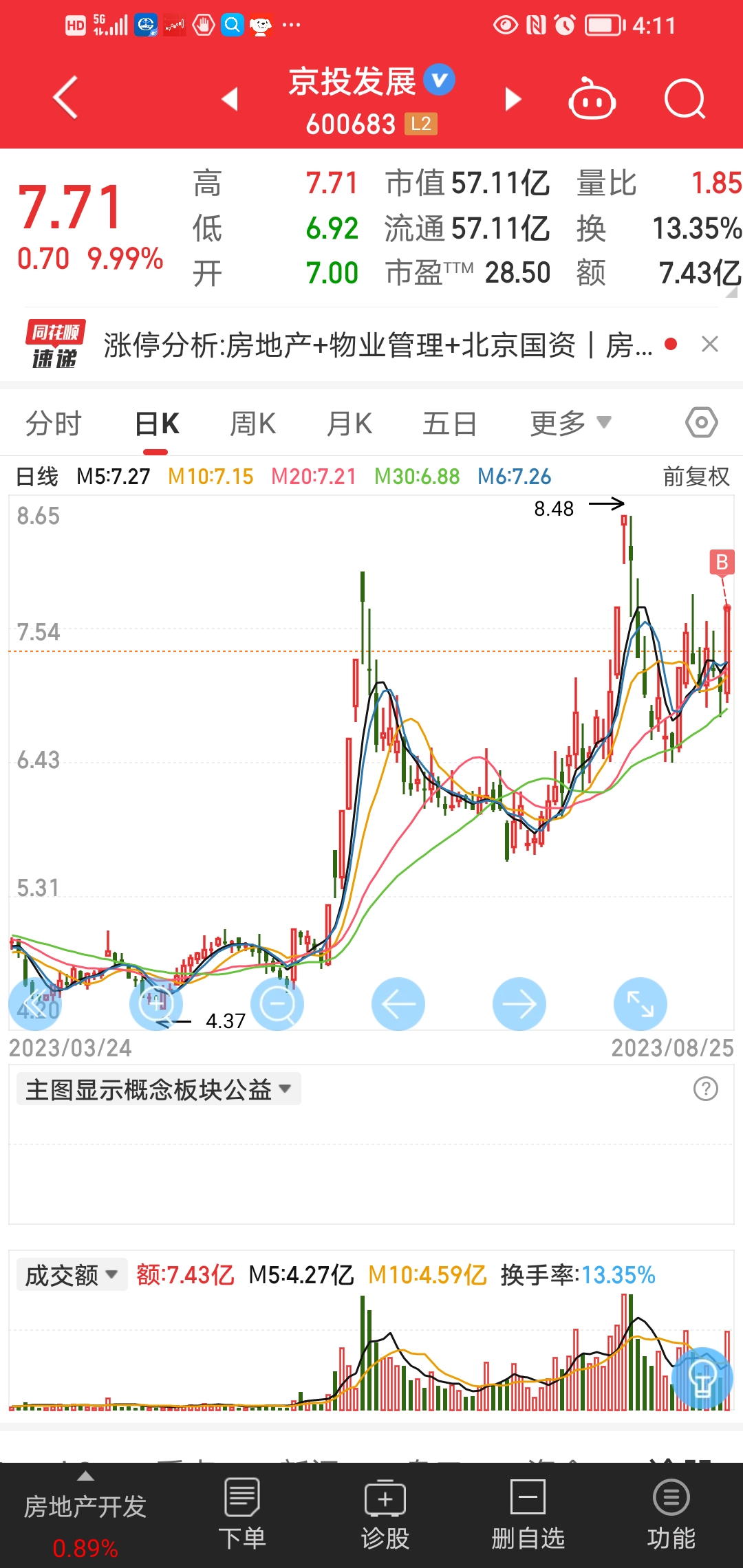This screenshot has height=1568, width=743.
Task: Expand the 更多 dropdown
Action: pyautogui.click(x=570, y=423)
